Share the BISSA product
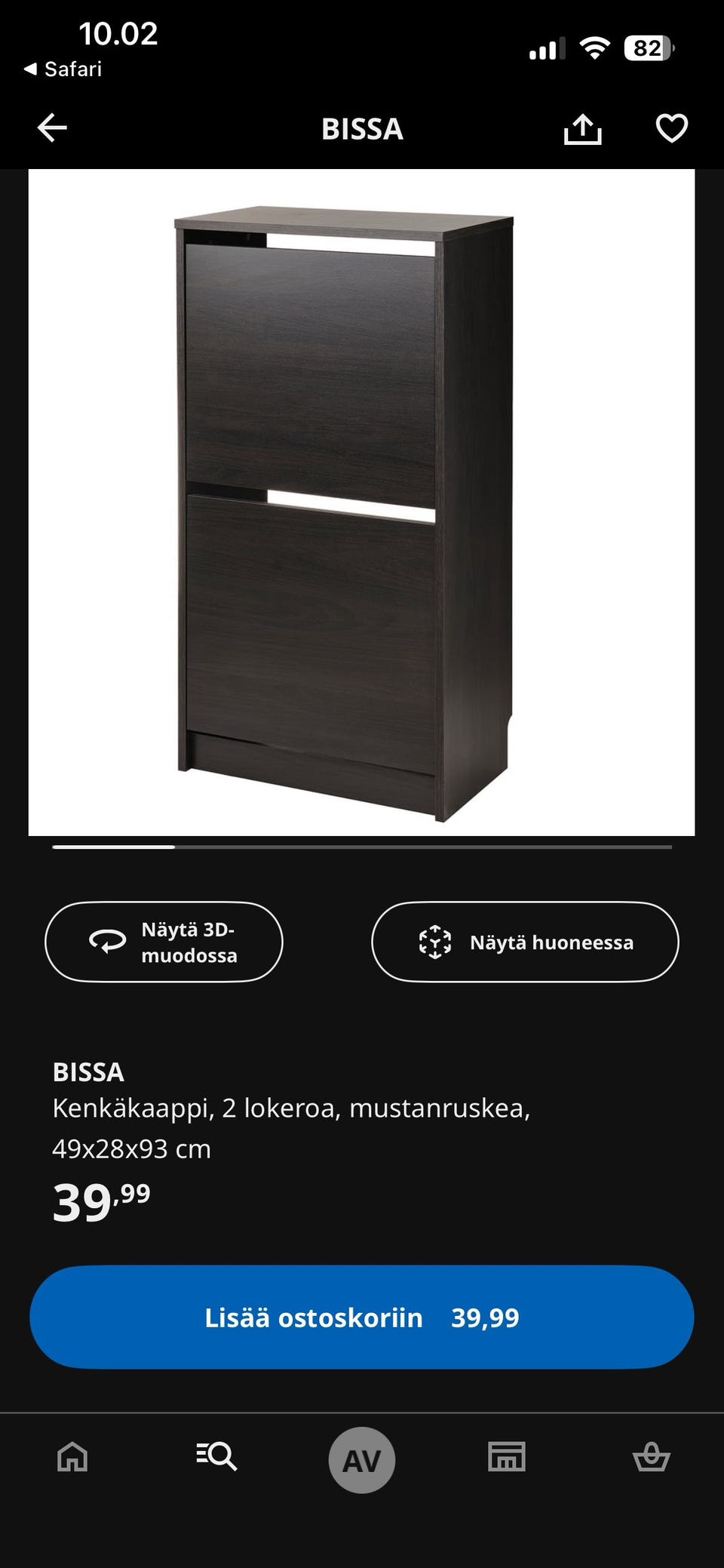 (x=582, y=128)
